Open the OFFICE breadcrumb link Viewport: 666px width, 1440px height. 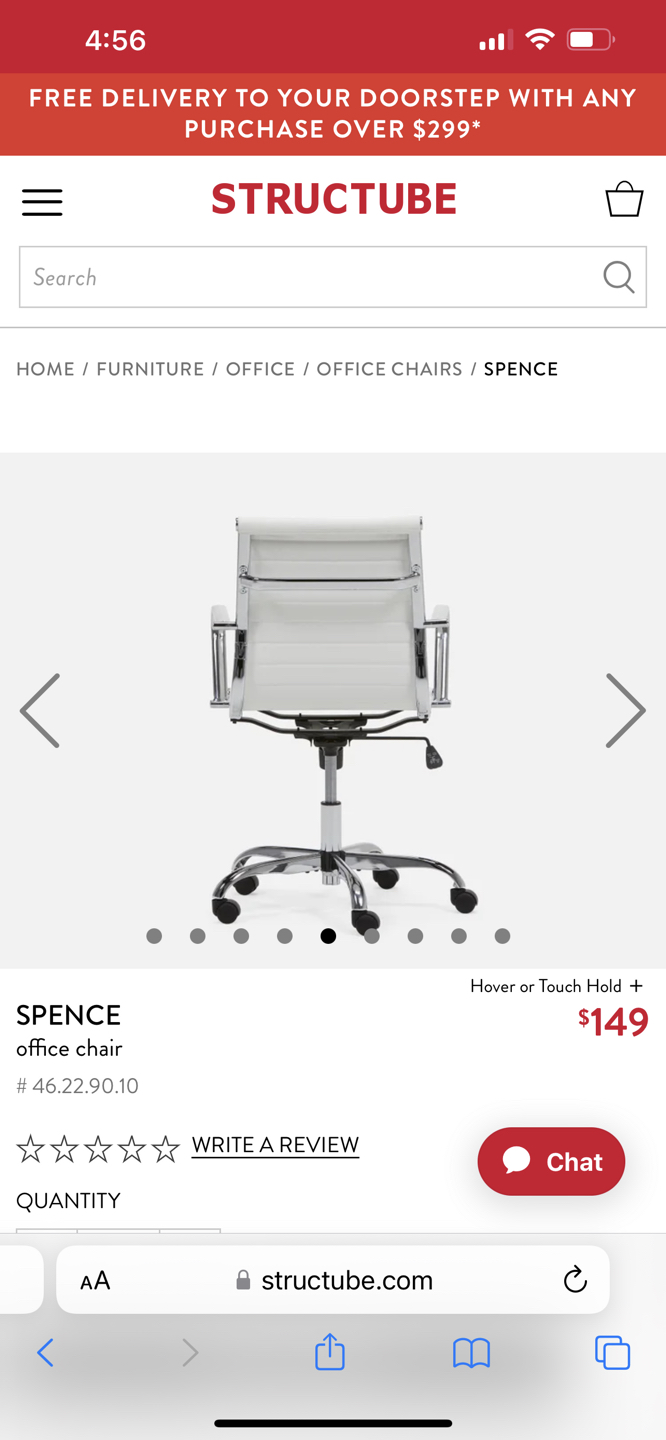point(260,369)
